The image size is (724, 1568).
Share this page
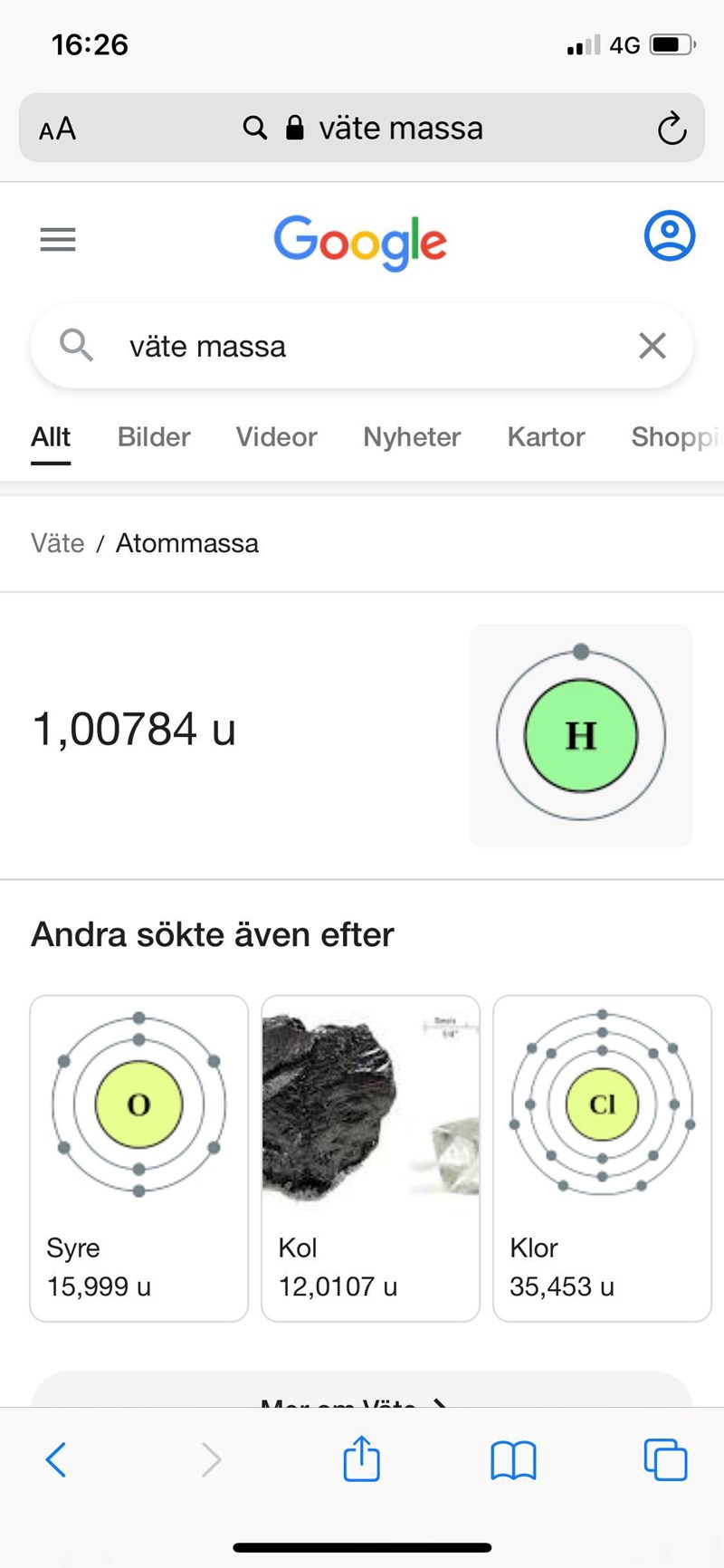click(361, 1459)
